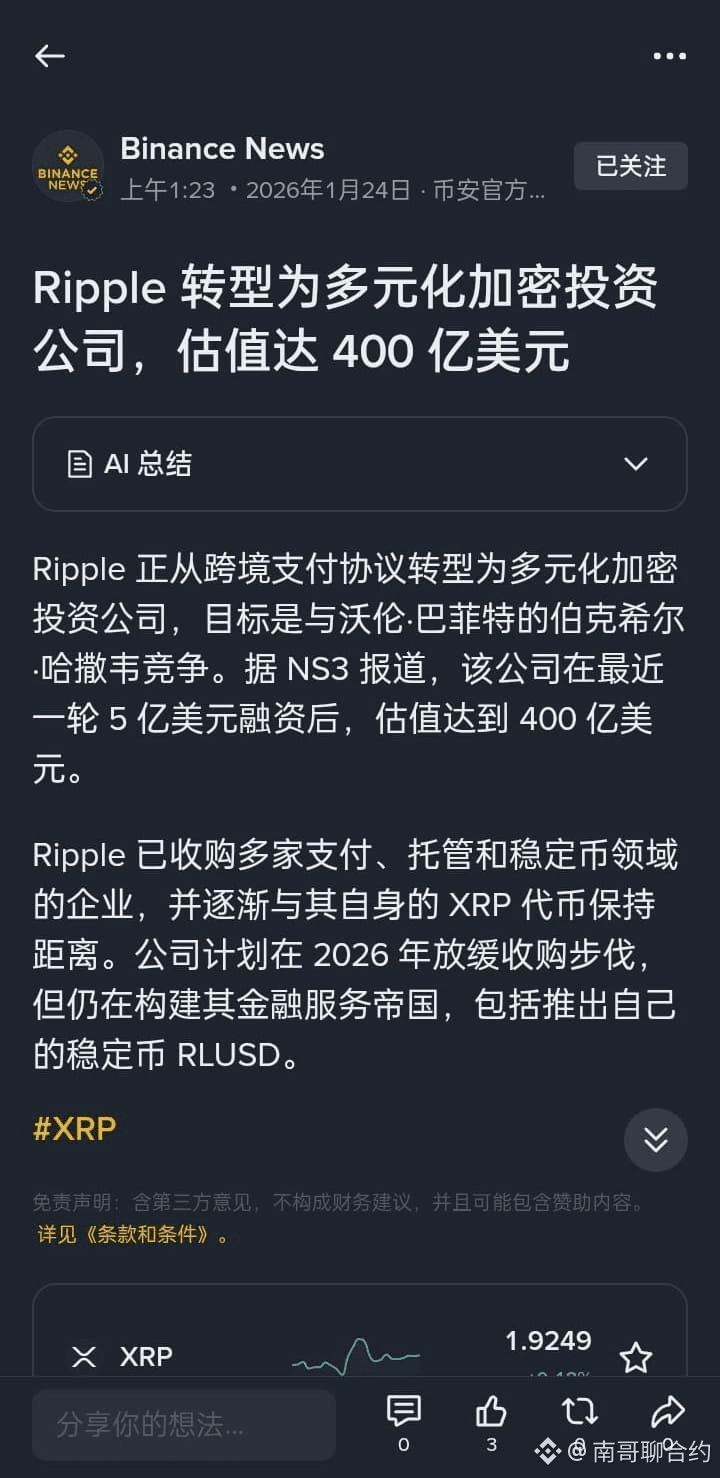Toggle following via the 已关注 button
Screen dimensions: 720x1478
click(630, 166)
